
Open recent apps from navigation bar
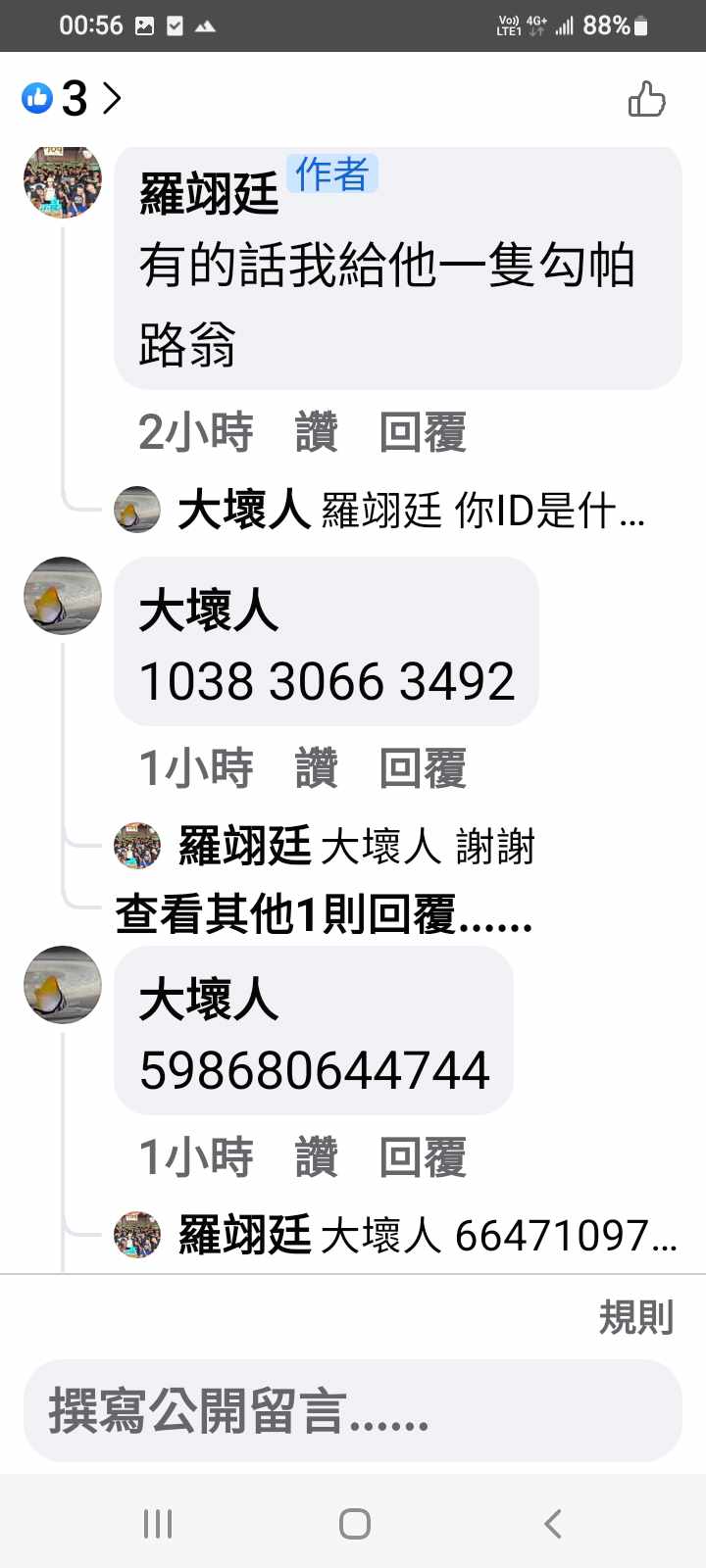(x=157, y=1524)
